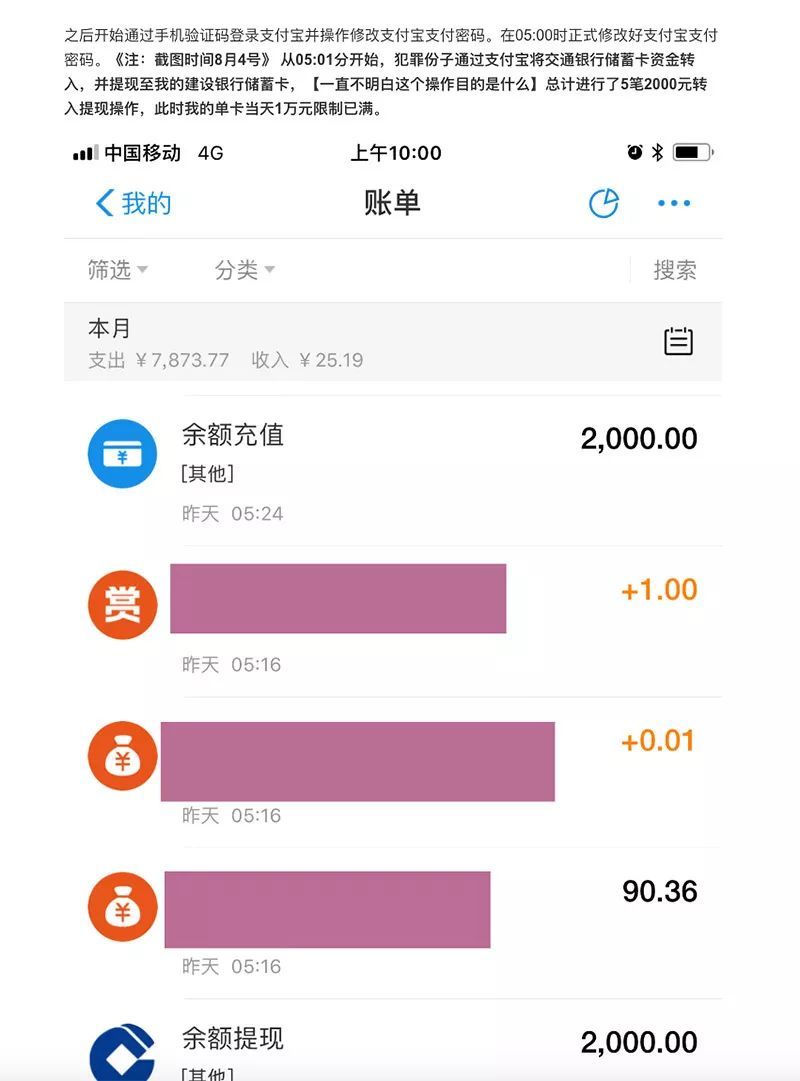Open the more options ellipsis menu
This screenshot has width=800, height=1081.
coord(675,203)
